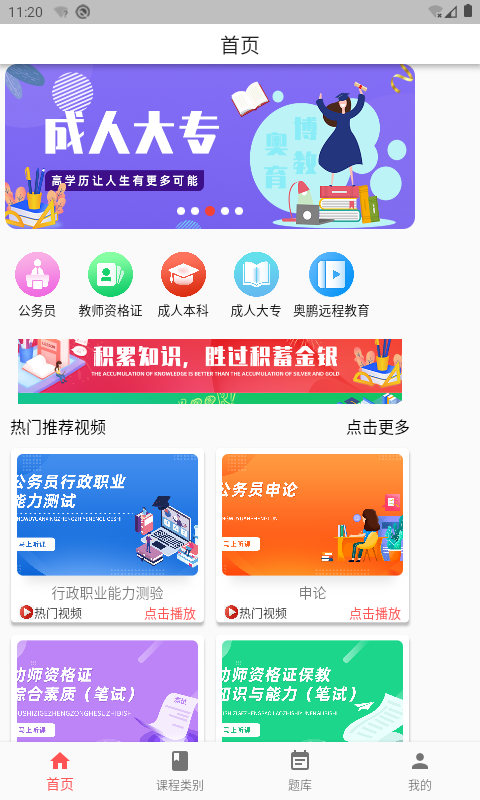
Task: Open the 成人大专 carousel banner
Action: (210, 146)
